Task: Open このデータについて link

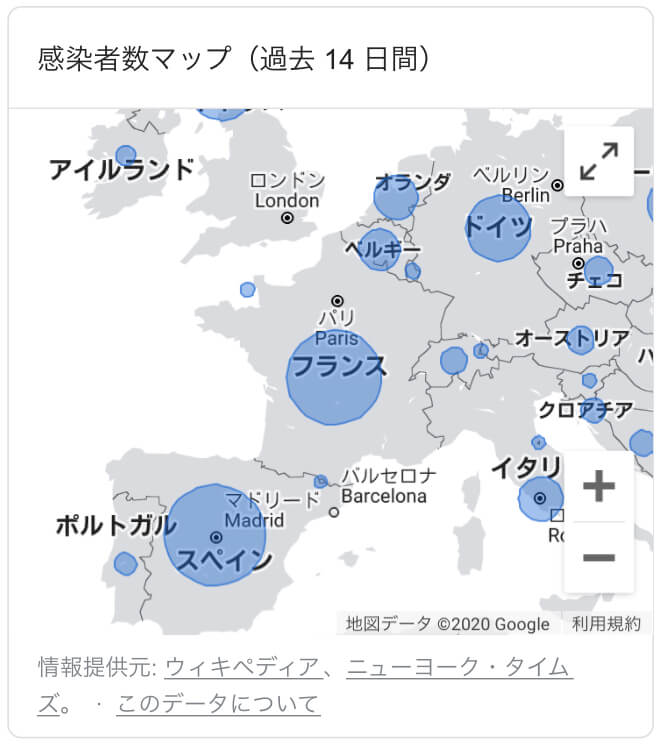Action: click(x=218, y=703)
